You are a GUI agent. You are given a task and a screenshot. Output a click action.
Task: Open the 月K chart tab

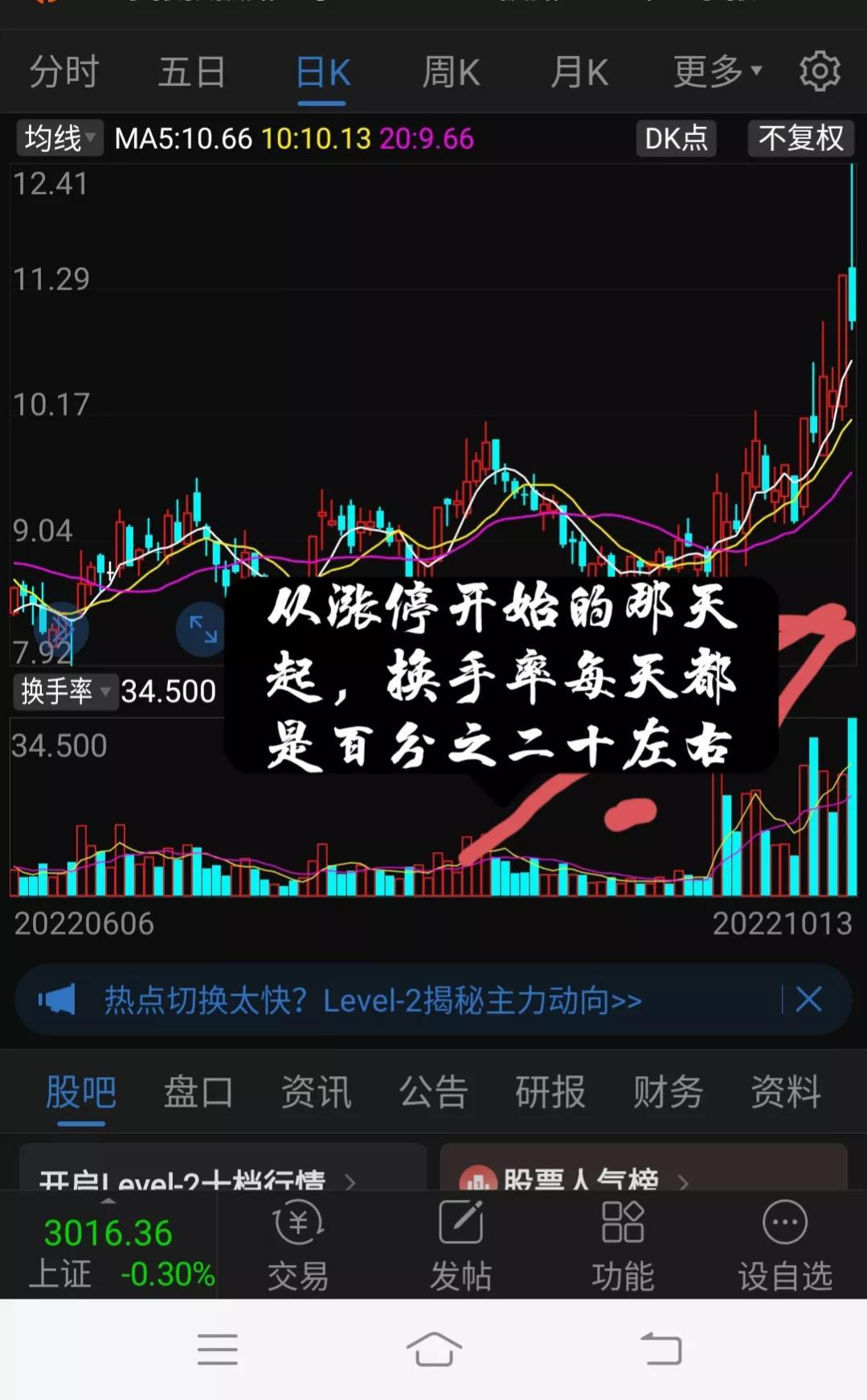579,72
